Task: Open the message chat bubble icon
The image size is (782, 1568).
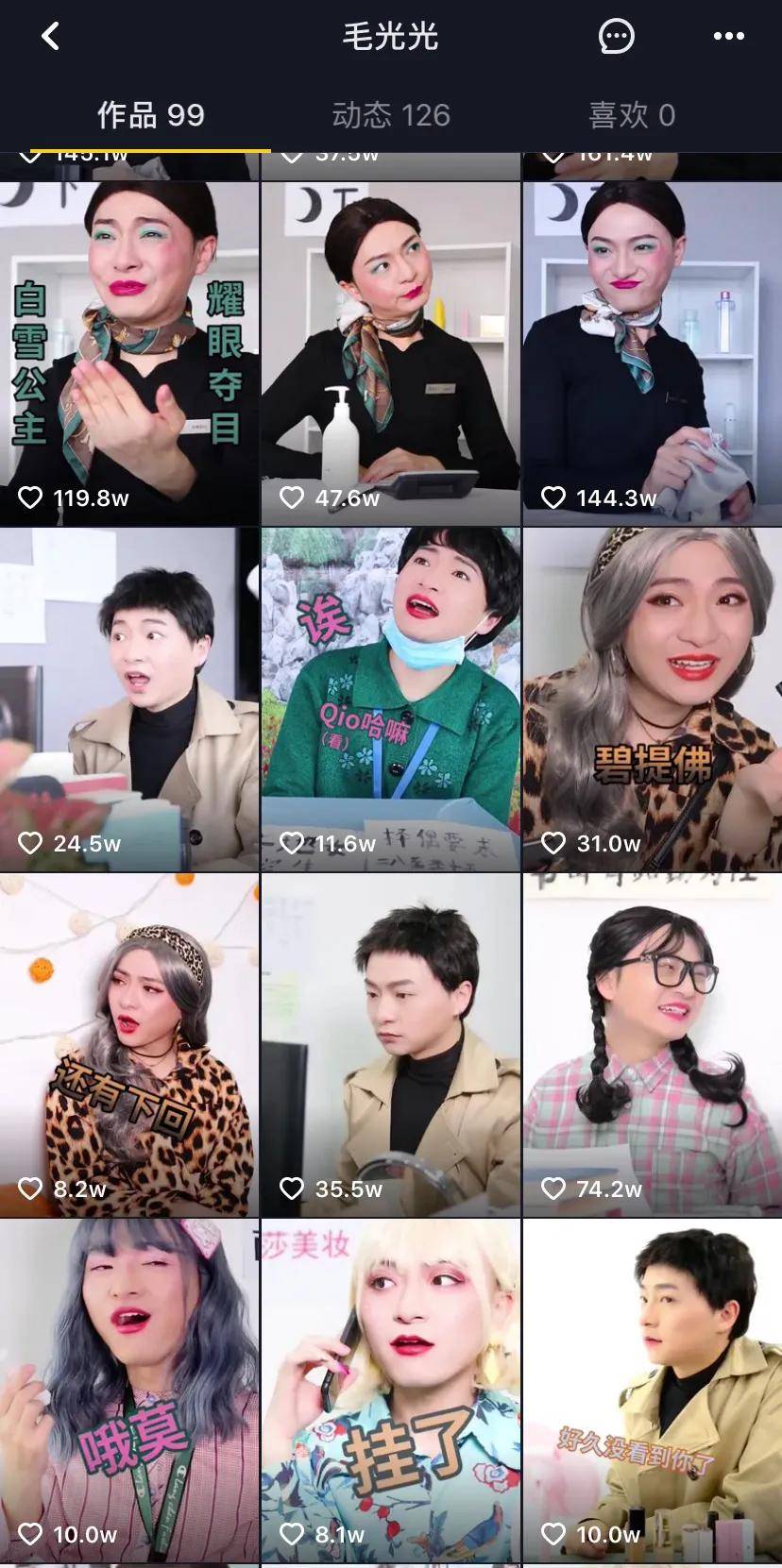Action: click(x=616, y=37)
